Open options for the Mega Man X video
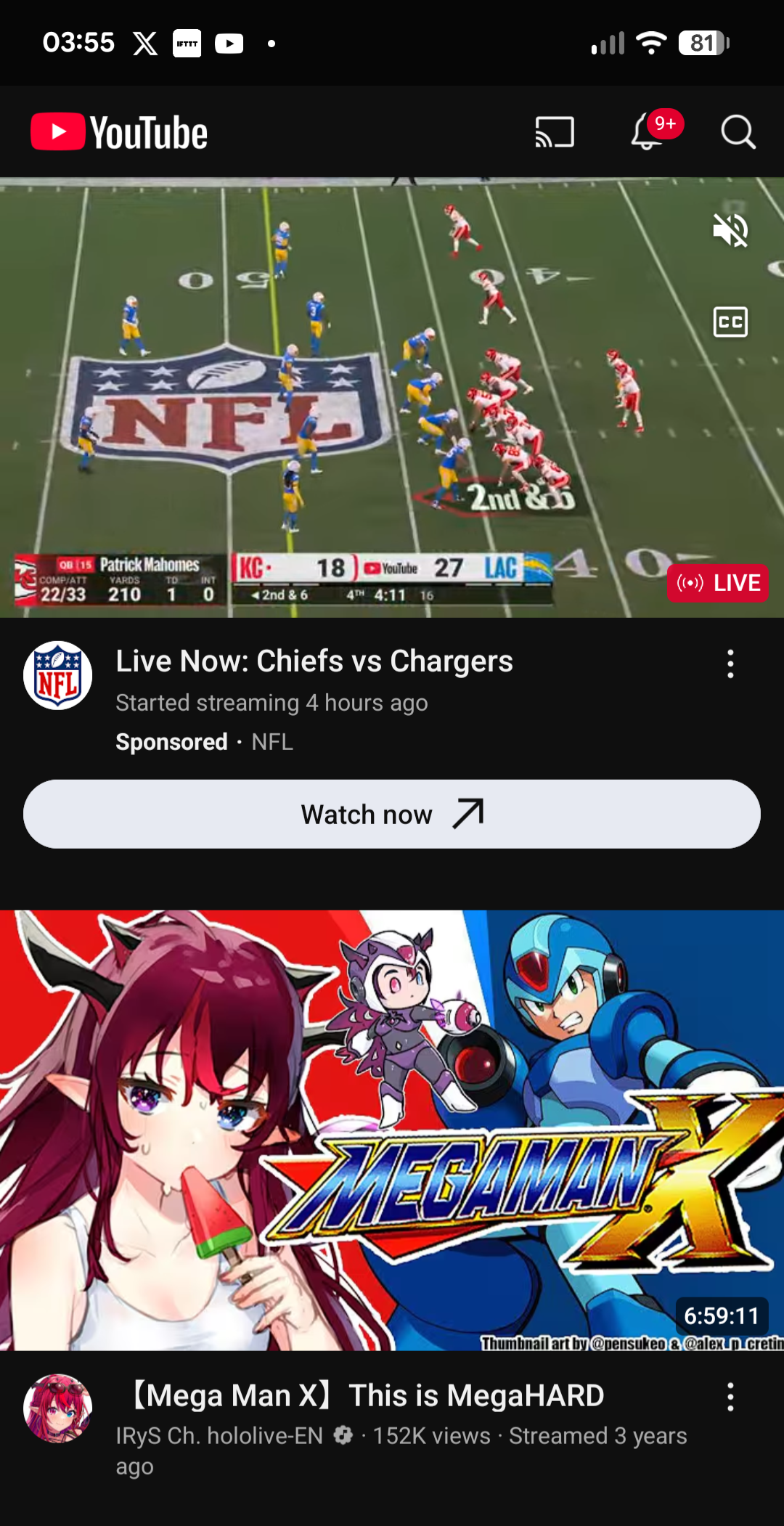Viewport: 784px width, 1526px height. click(730, 1397)
